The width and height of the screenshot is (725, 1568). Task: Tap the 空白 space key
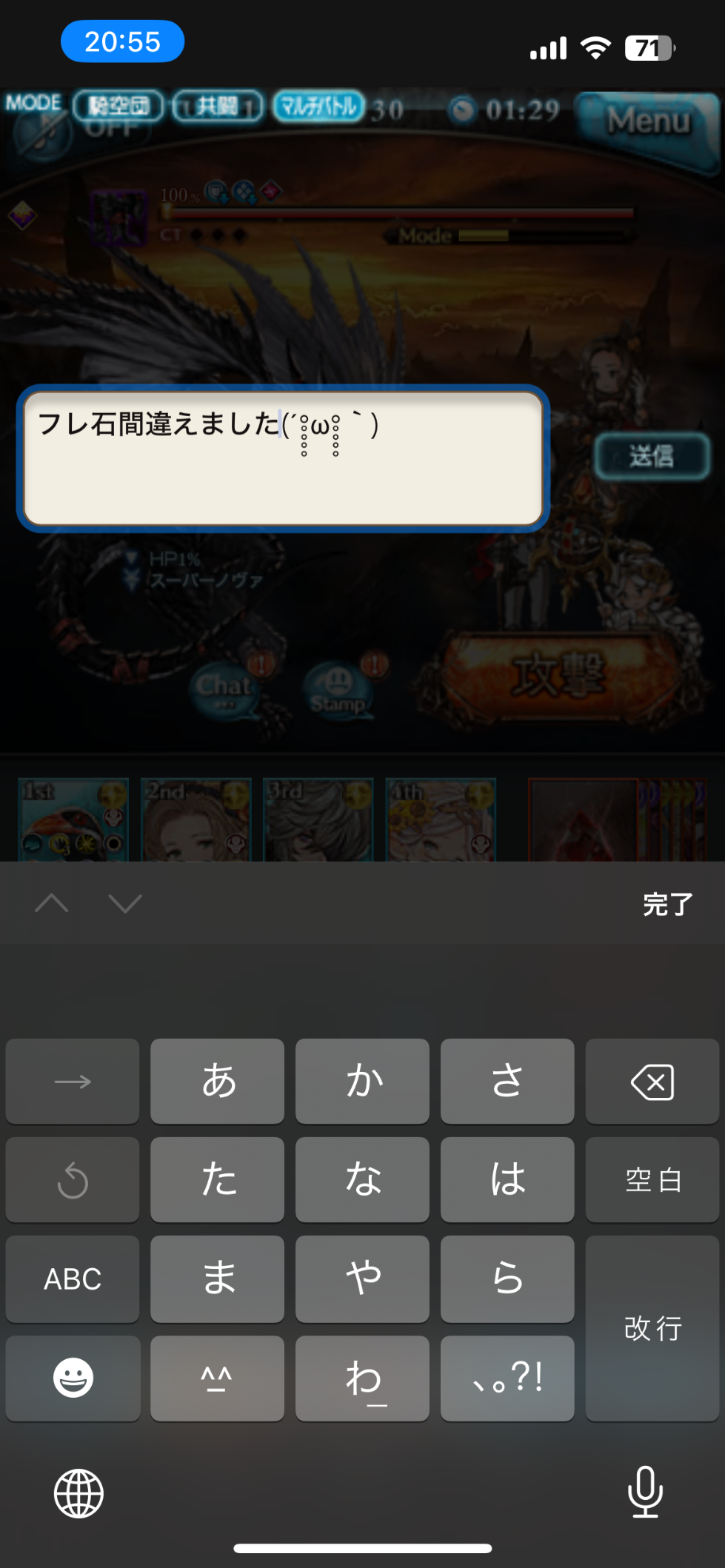[x=652, y=1180]
